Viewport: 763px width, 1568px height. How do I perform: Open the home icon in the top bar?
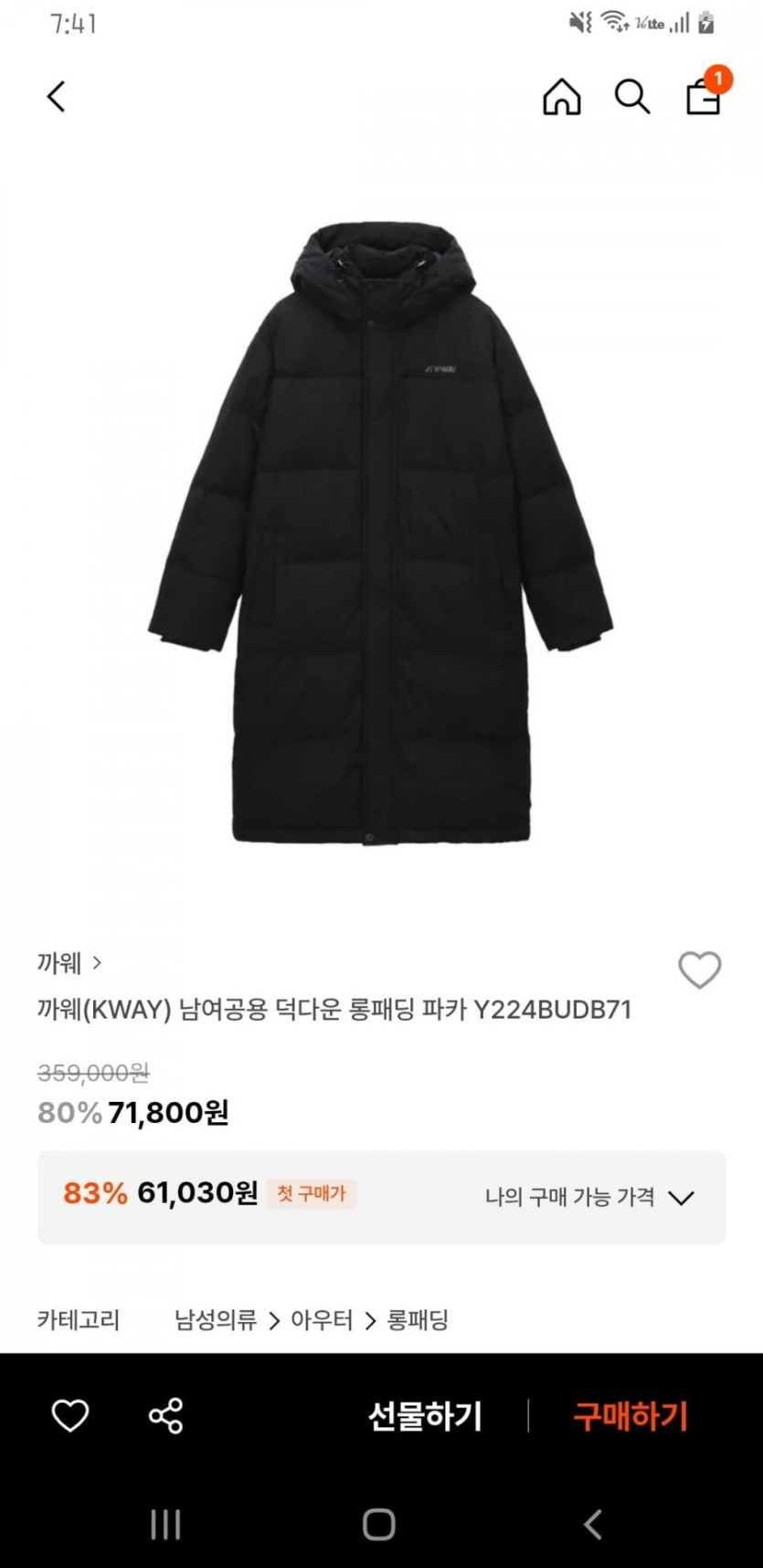pos(561,96)
